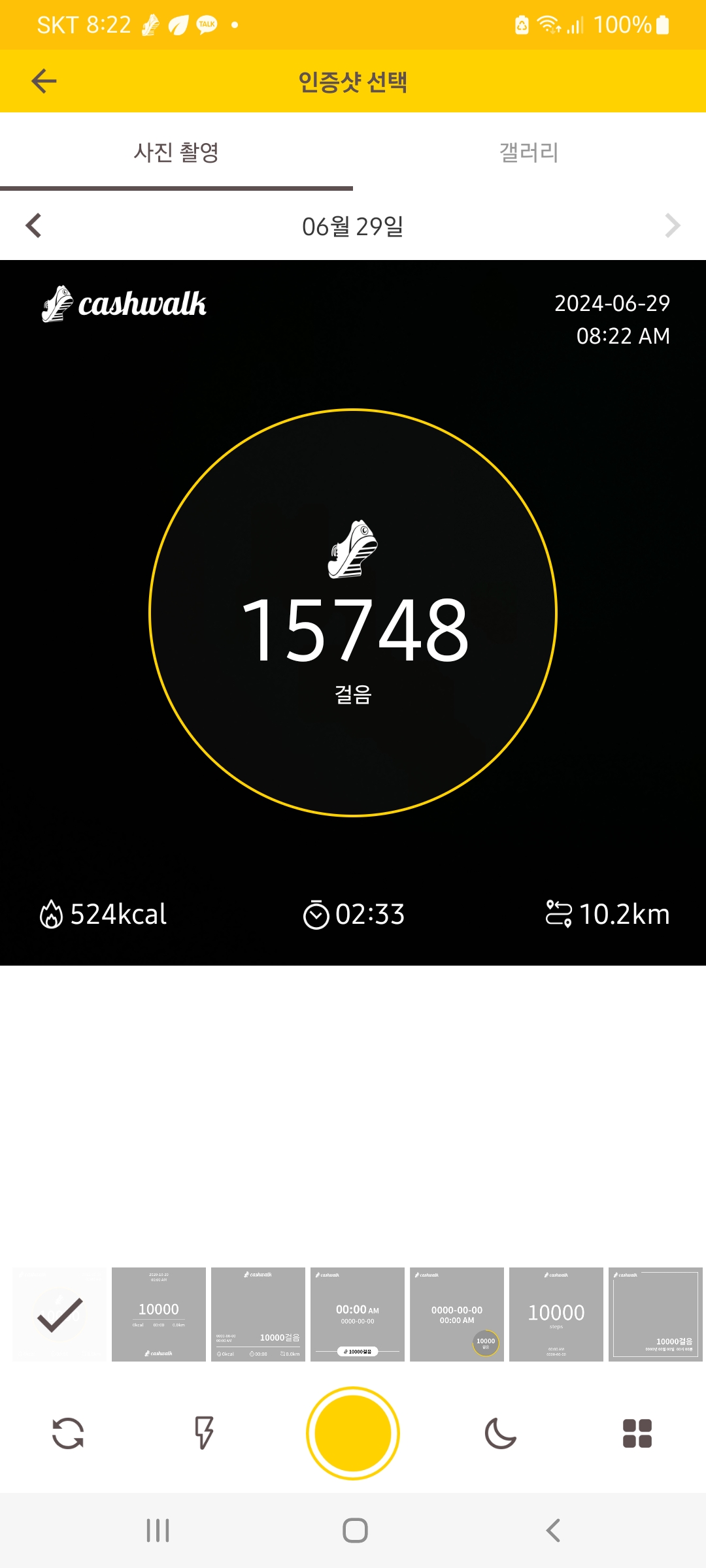The image size is (706, 1568).
Task: Tap the currently checked template thumbnail
Action: pyautogui.click(x=59, y=1315)
